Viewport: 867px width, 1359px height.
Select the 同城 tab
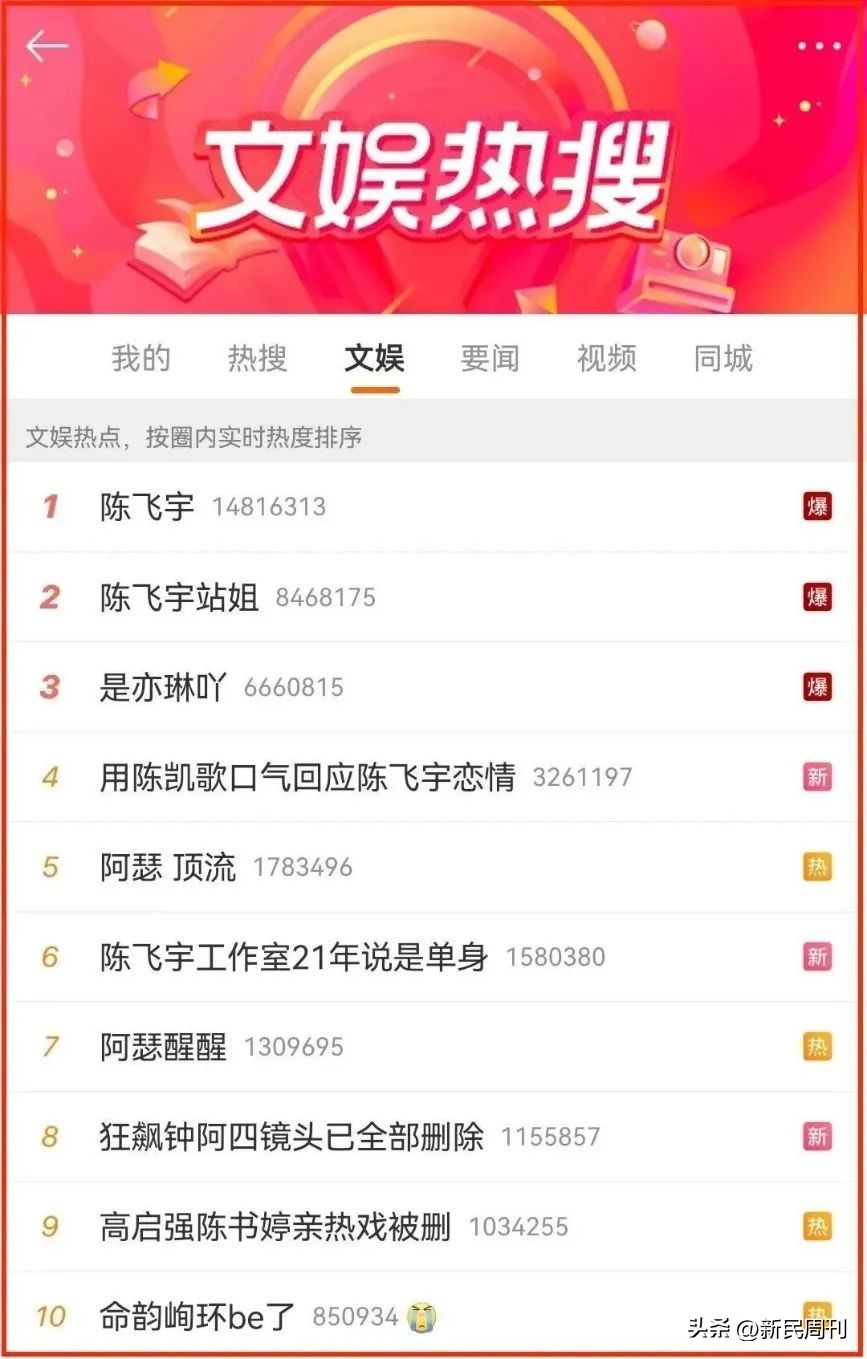coord(722,360)
